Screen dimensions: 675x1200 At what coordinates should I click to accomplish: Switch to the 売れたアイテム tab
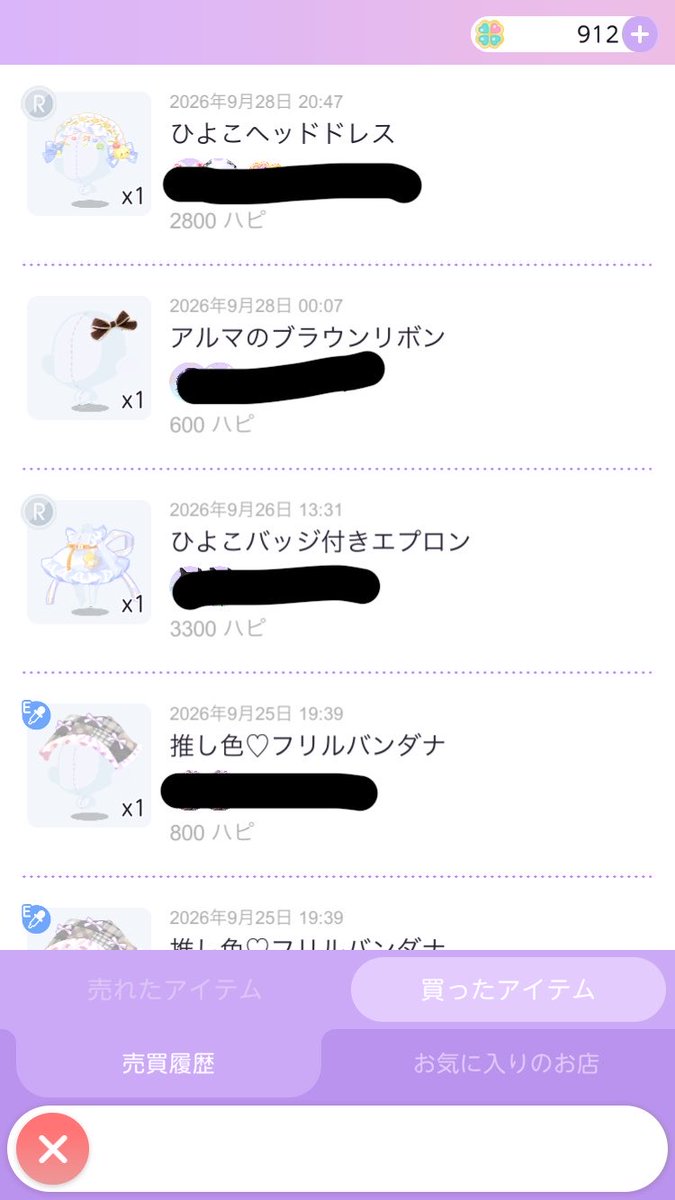point(175,990)
